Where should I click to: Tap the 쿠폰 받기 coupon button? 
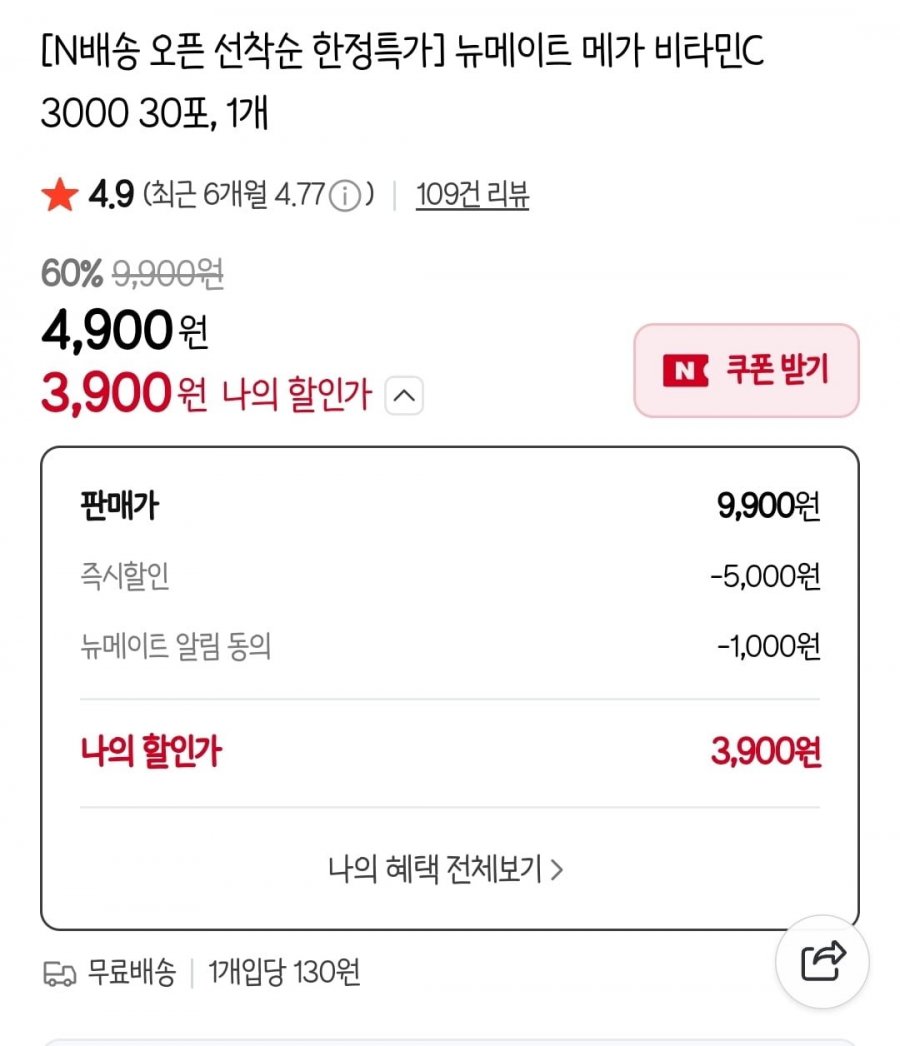point(746,370)
